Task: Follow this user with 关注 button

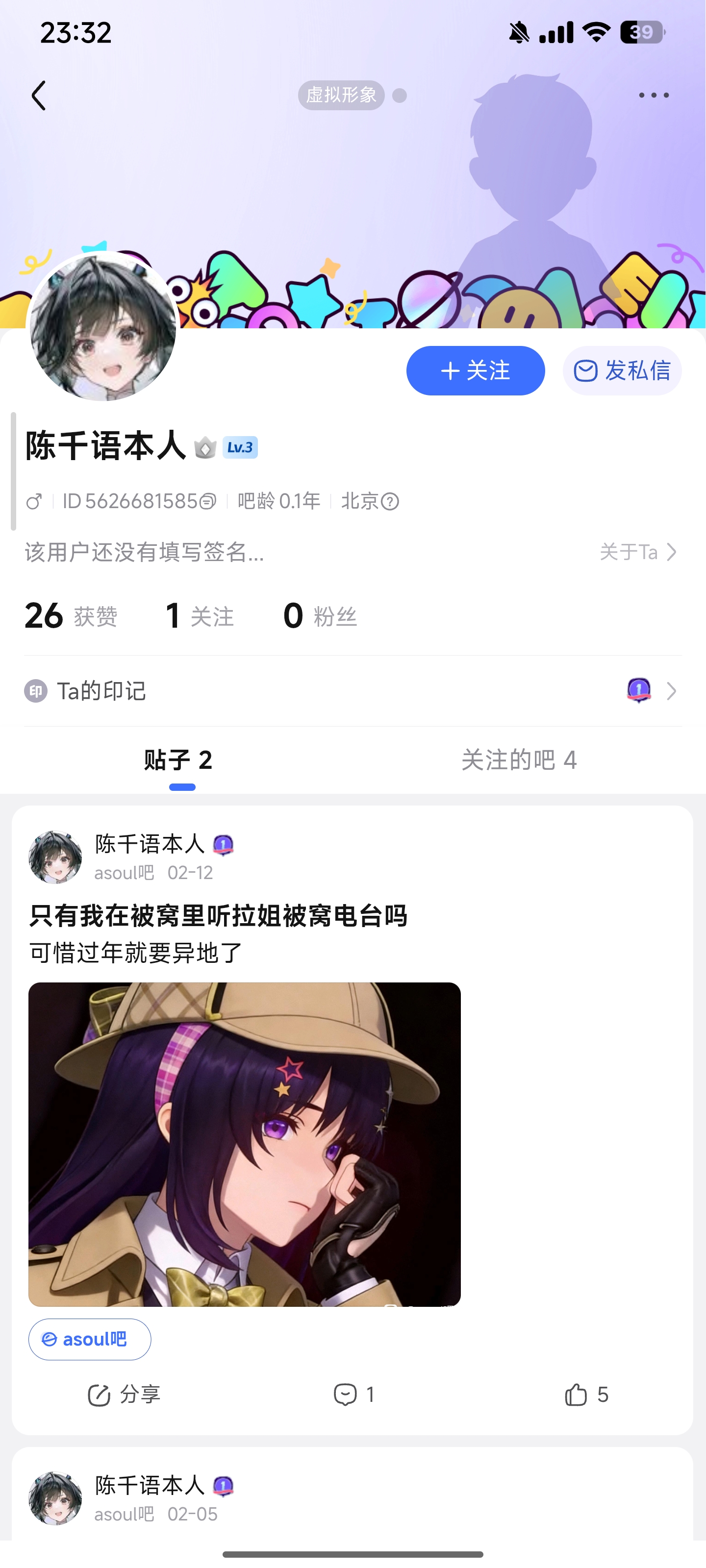Action: coord(475,371)
